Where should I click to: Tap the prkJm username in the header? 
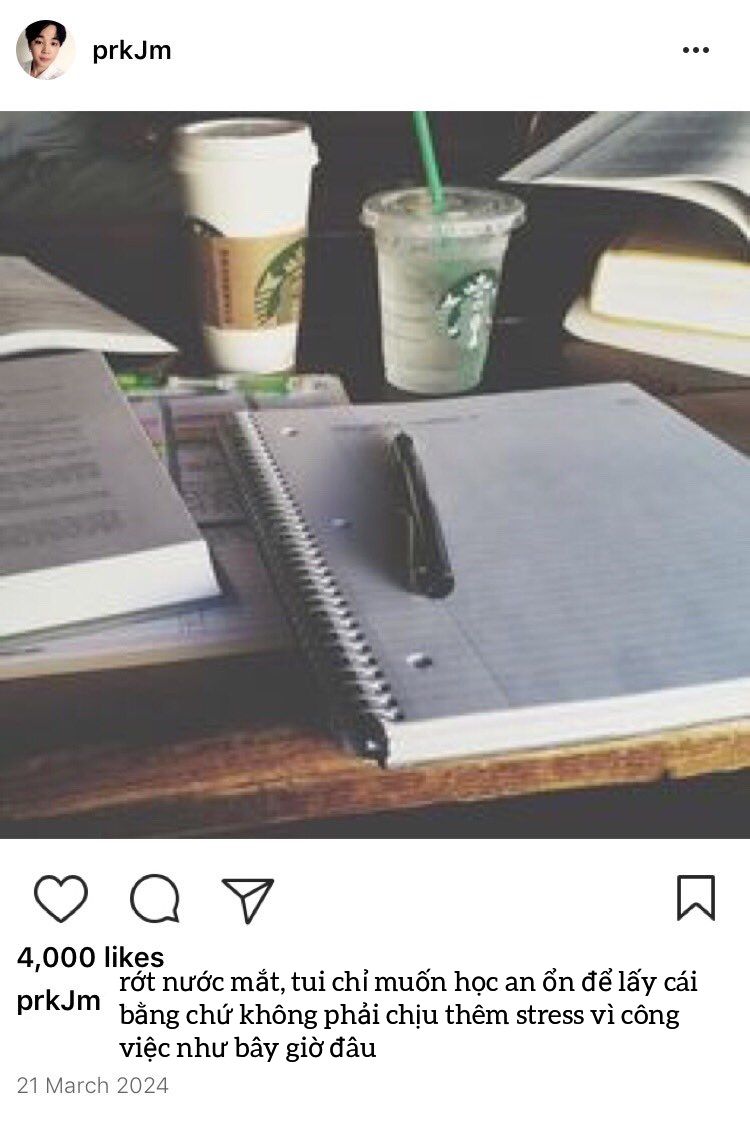[x=132, y=51]
